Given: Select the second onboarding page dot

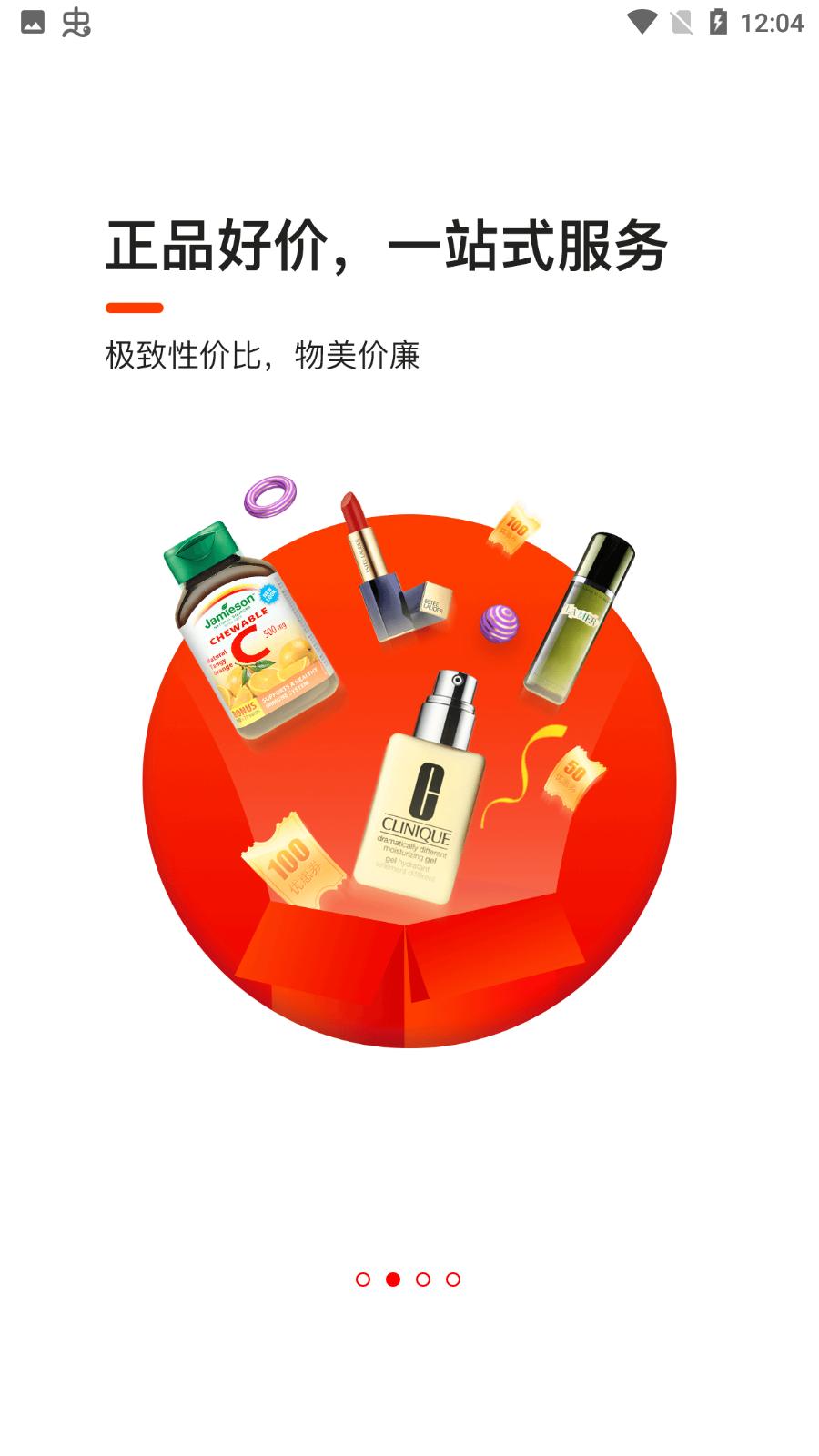Looking at the screenshot, I should point(393,1279).
